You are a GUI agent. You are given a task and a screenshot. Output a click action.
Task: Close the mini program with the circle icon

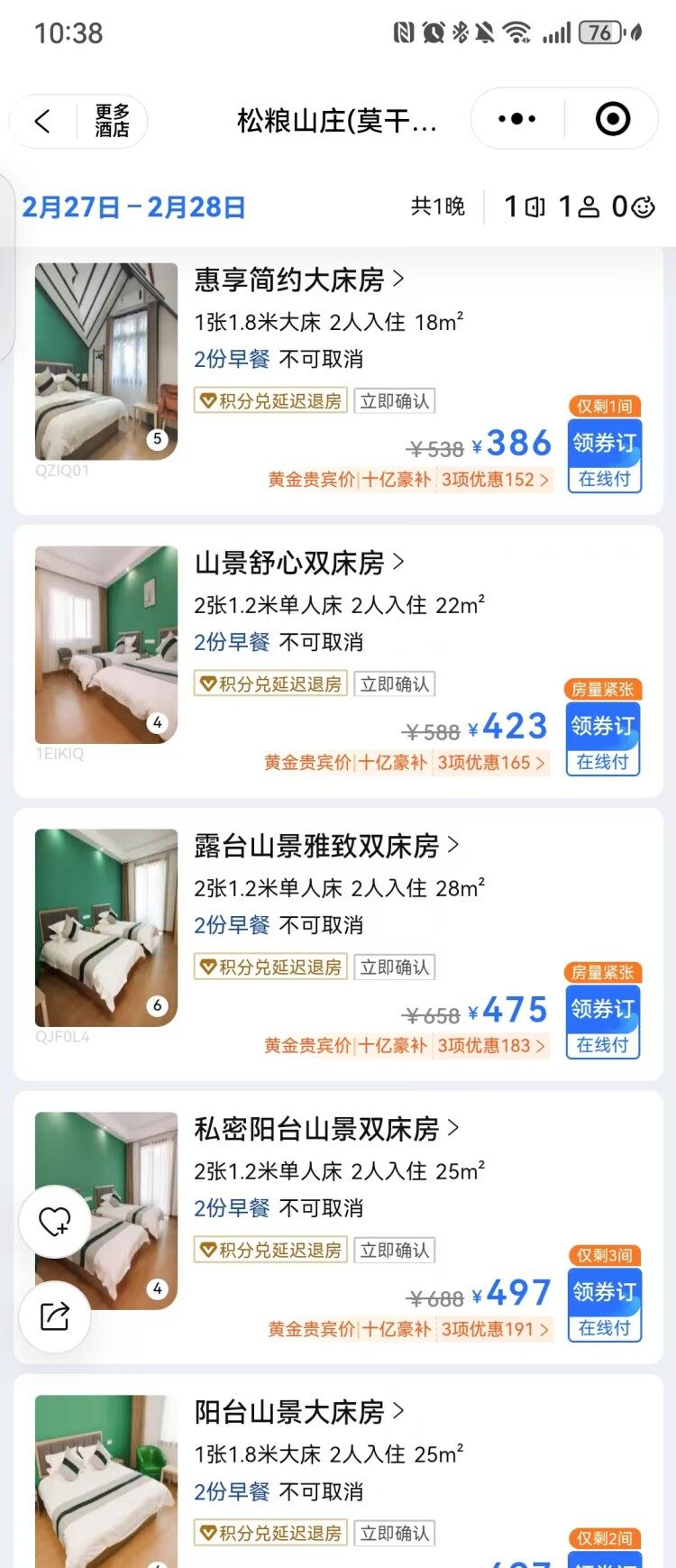click(x=613, y=119)
